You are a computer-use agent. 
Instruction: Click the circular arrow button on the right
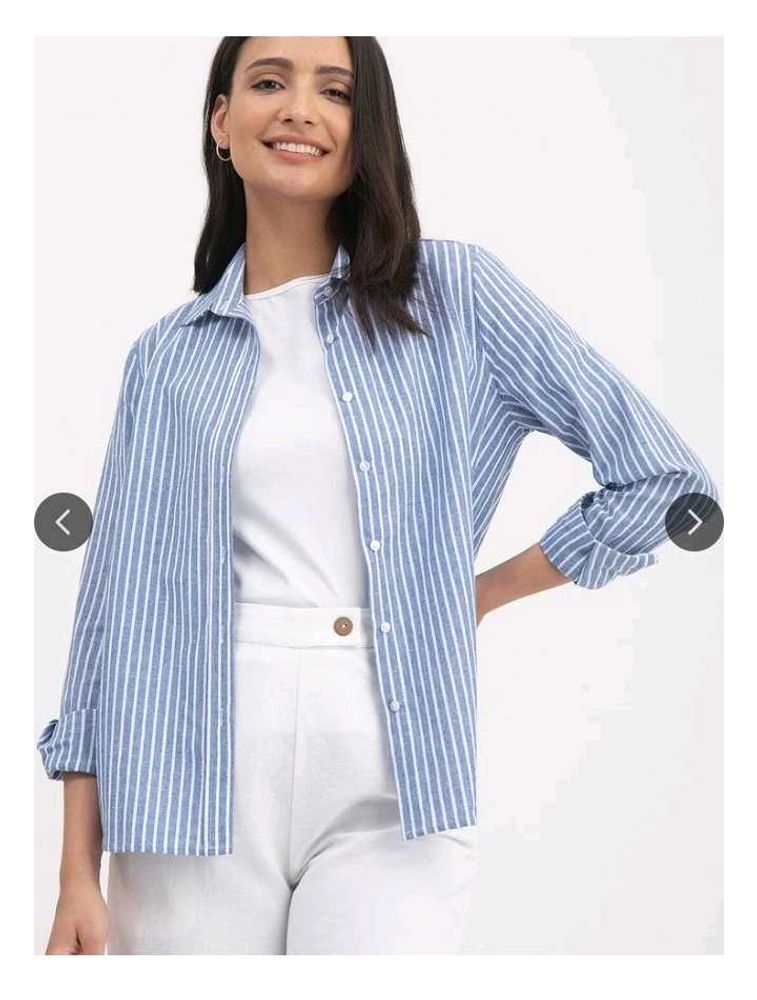click(695, 519)
